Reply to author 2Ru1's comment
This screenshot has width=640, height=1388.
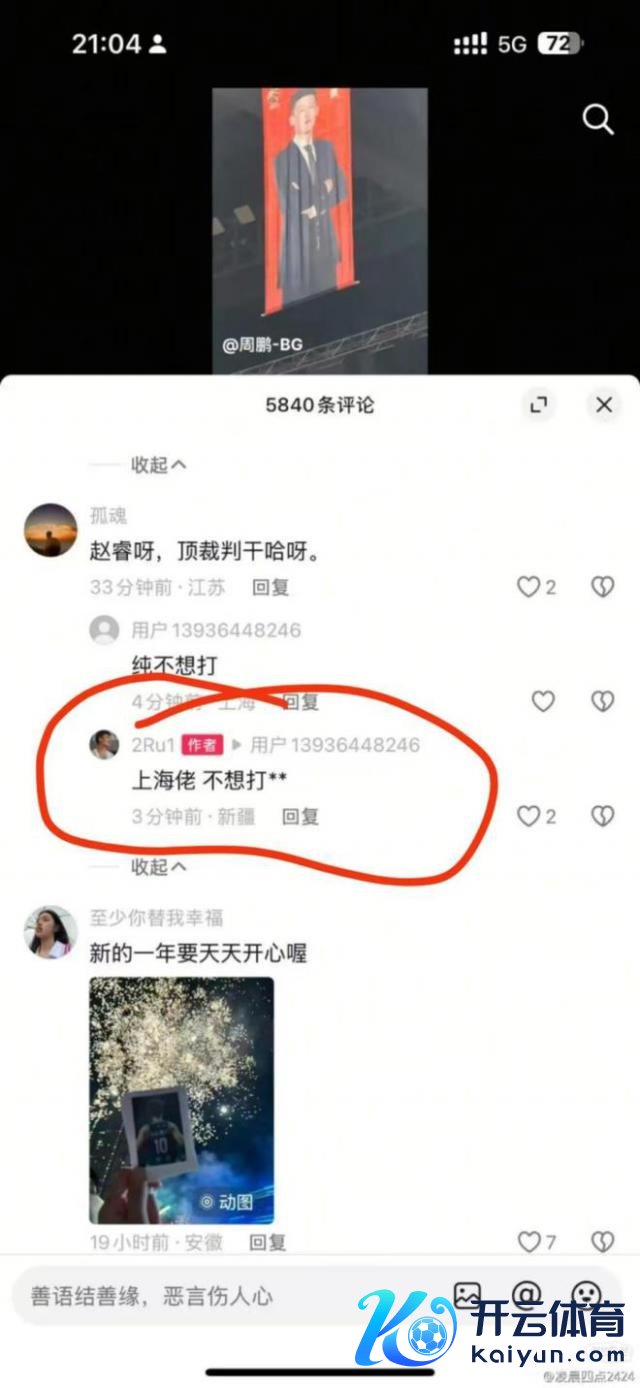pos(300,817)
